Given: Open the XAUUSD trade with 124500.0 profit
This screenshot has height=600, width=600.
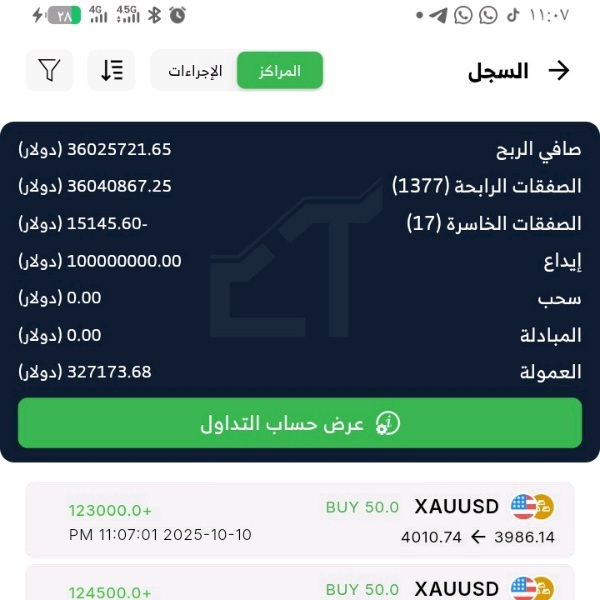Looking at the screenshot, I should [x=300, y=585].
